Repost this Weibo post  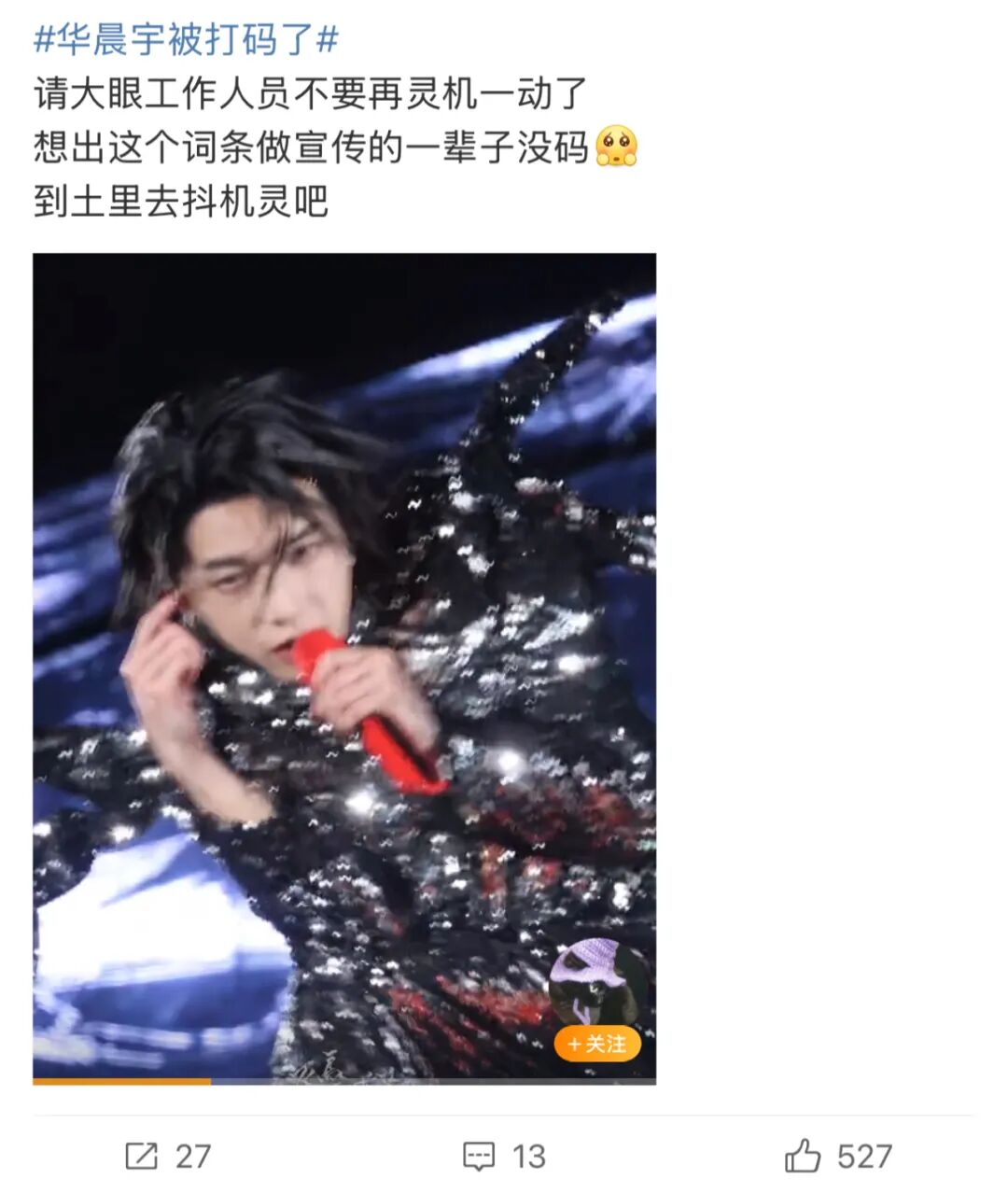point(168,1157)
